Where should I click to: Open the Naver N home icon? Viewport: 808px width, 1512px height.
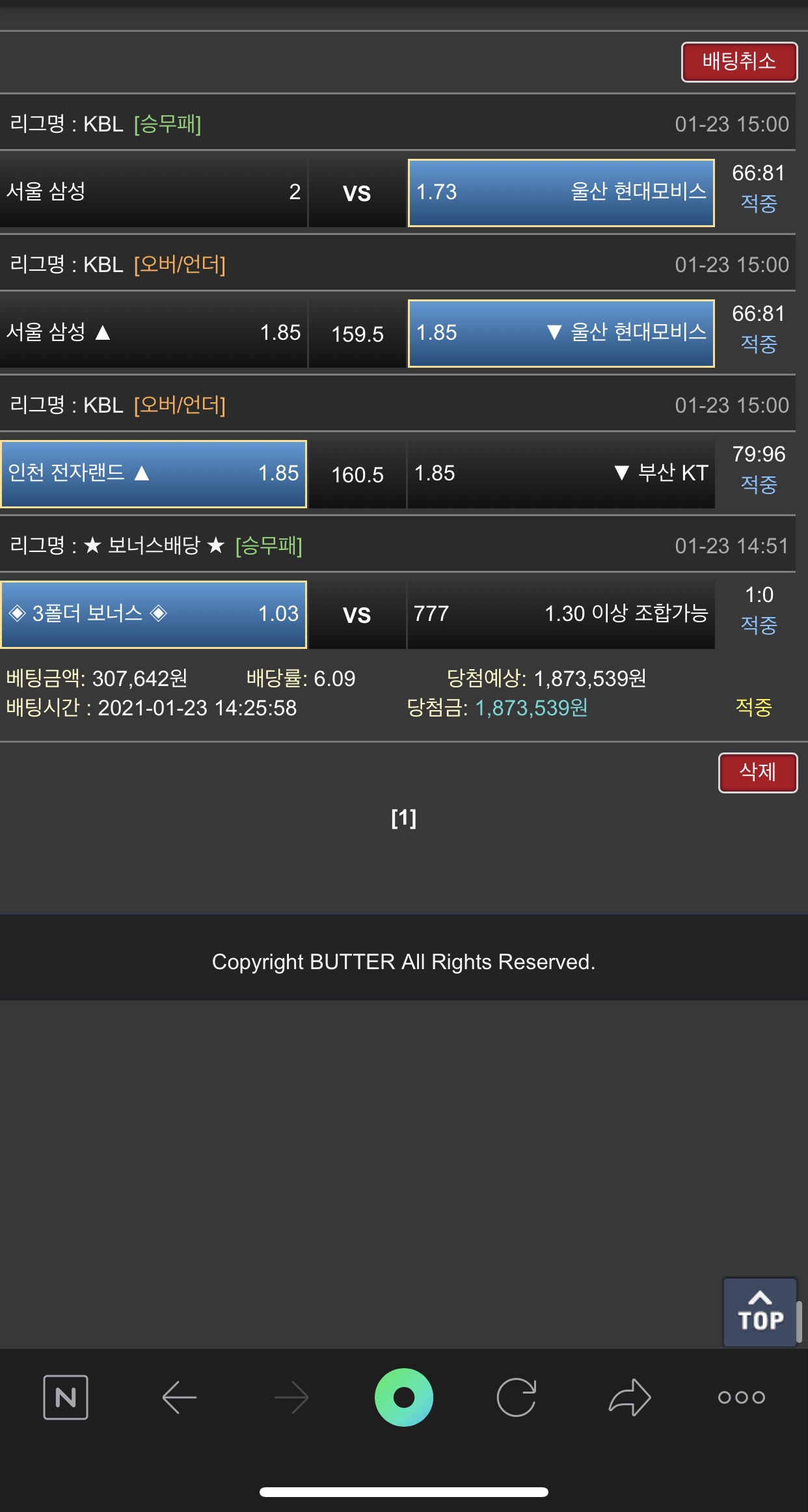tap(66, 1397)
